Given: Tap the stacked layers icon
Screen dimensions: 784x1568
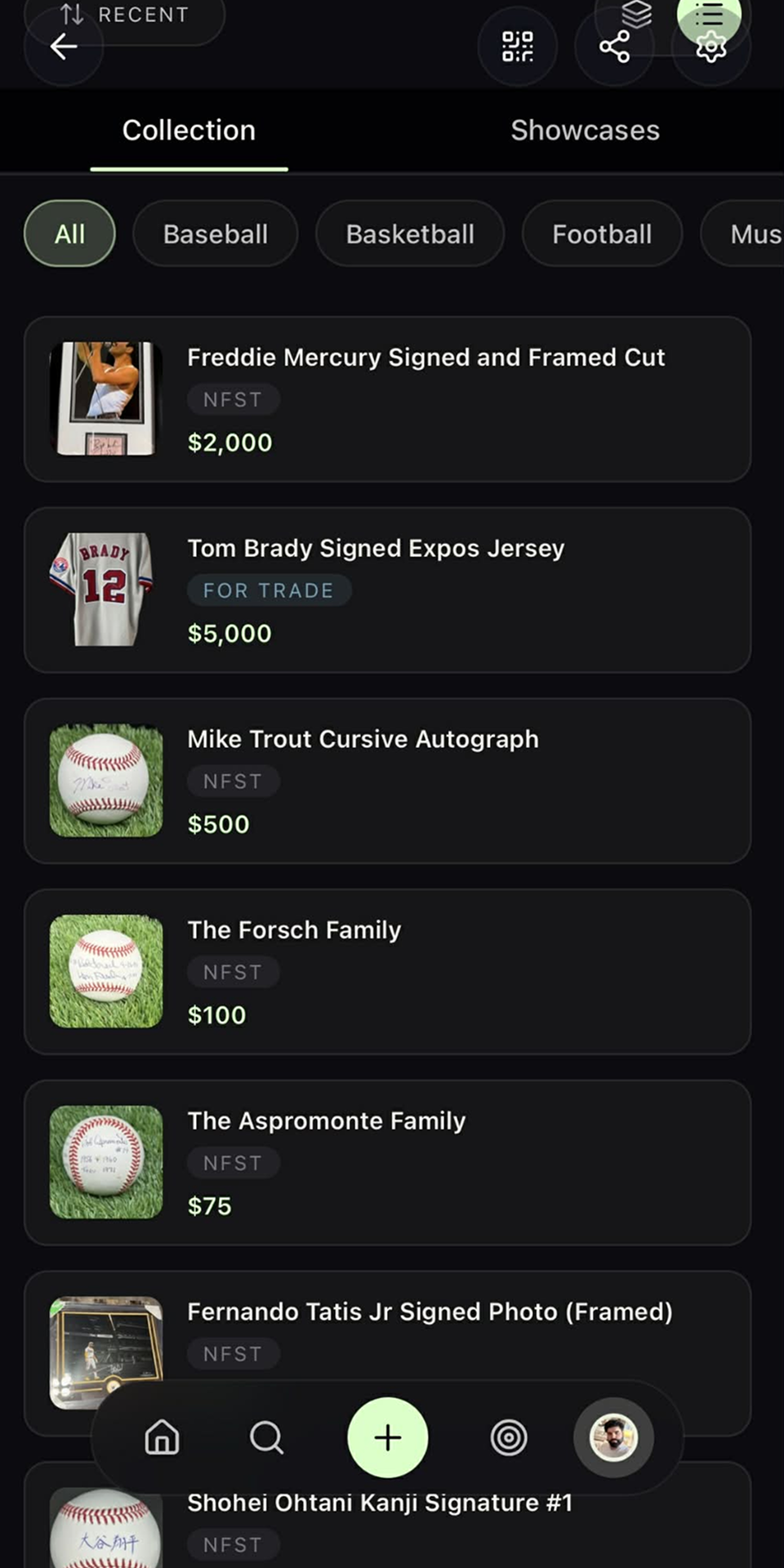Looking at the screenshot, I should tap(635, 14).
